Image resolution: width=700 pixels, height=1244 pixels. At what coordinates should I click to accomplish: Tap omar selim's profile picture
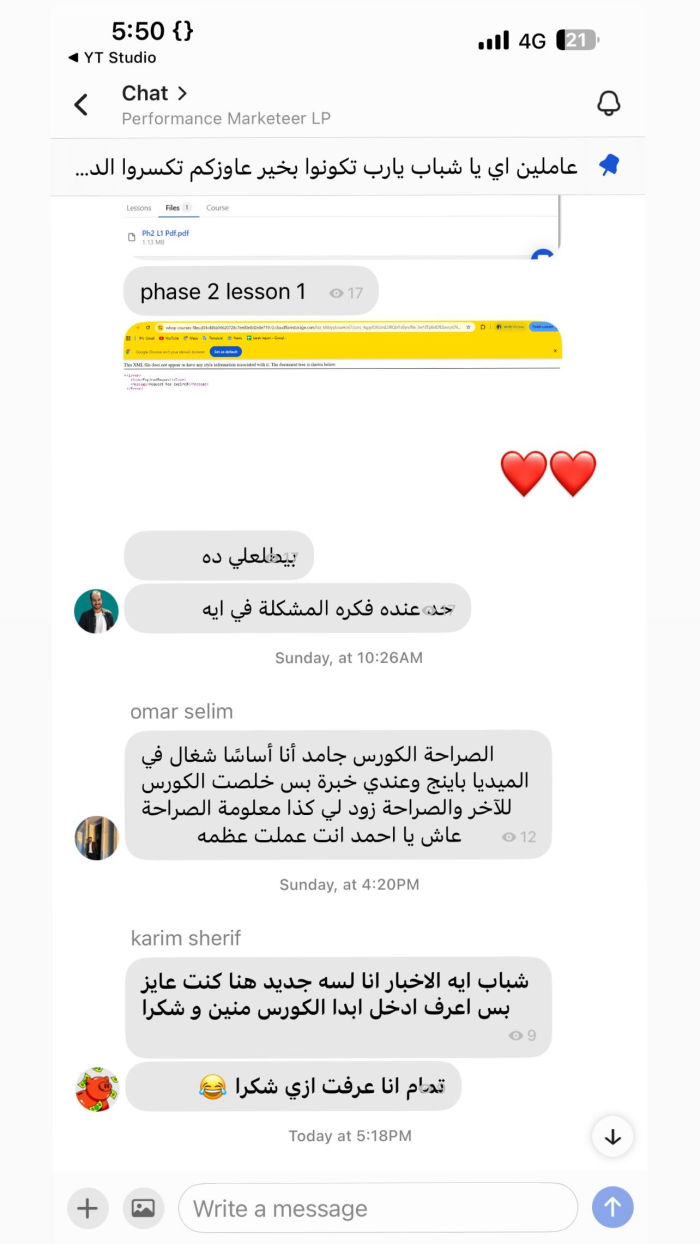pyautogui.click(x=97, y=837)
